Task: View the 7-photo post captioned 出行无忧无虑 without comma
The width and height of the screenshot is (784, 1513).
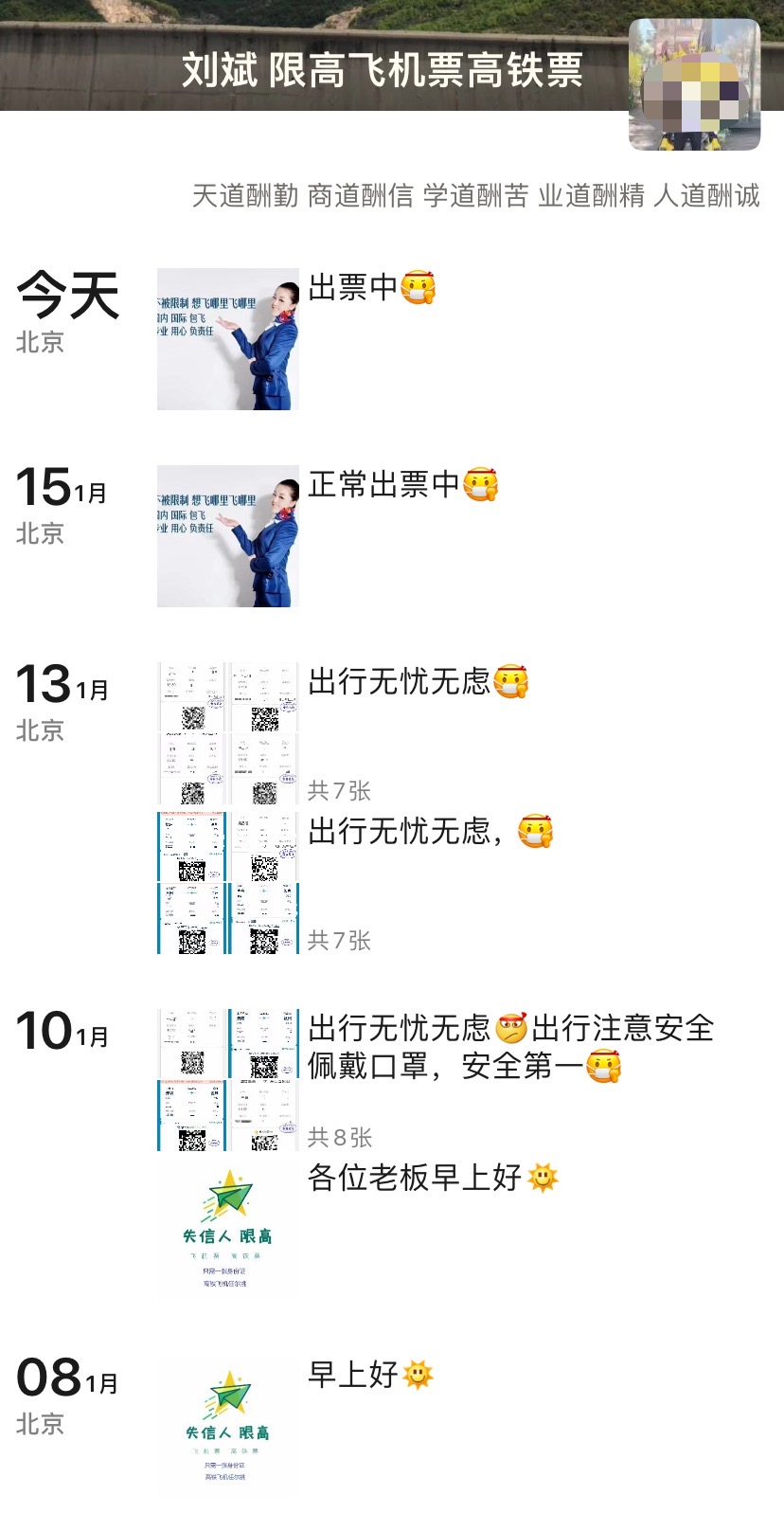Action: pyautogui.click(x=228, y=733)
